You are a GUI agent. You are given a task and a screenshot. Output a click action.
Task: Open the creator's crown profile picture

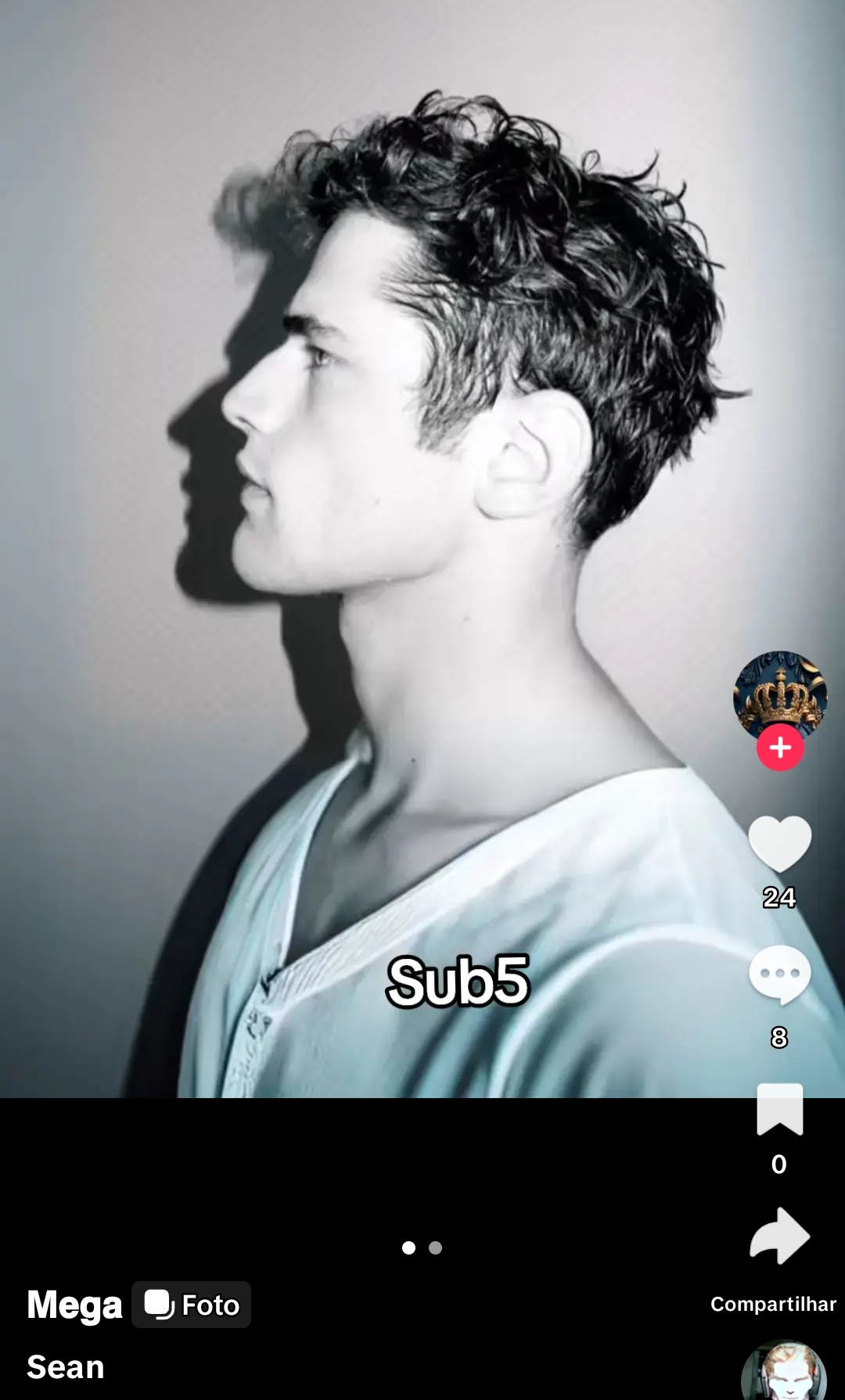(x=779, y=696)
